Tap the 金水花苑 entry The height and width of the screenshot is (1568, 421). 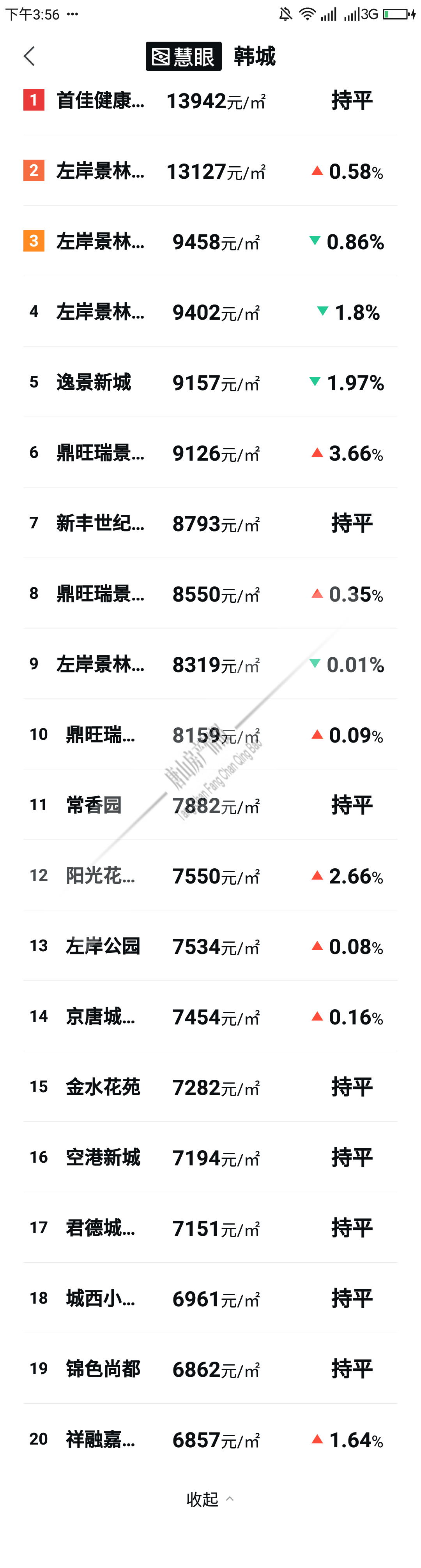pos(103,1086)
